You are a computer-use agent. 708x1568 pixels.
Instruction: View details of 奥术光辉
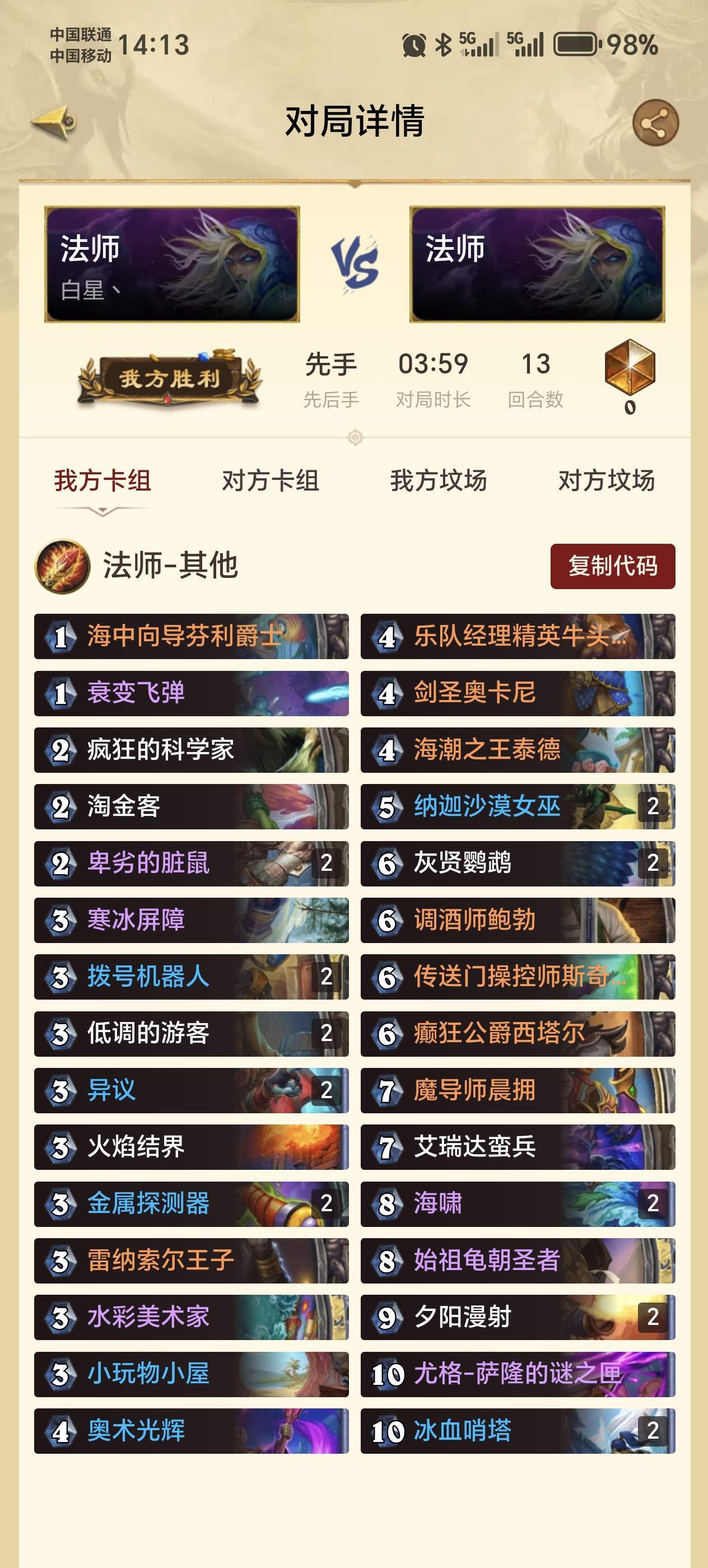(191, 1430)
